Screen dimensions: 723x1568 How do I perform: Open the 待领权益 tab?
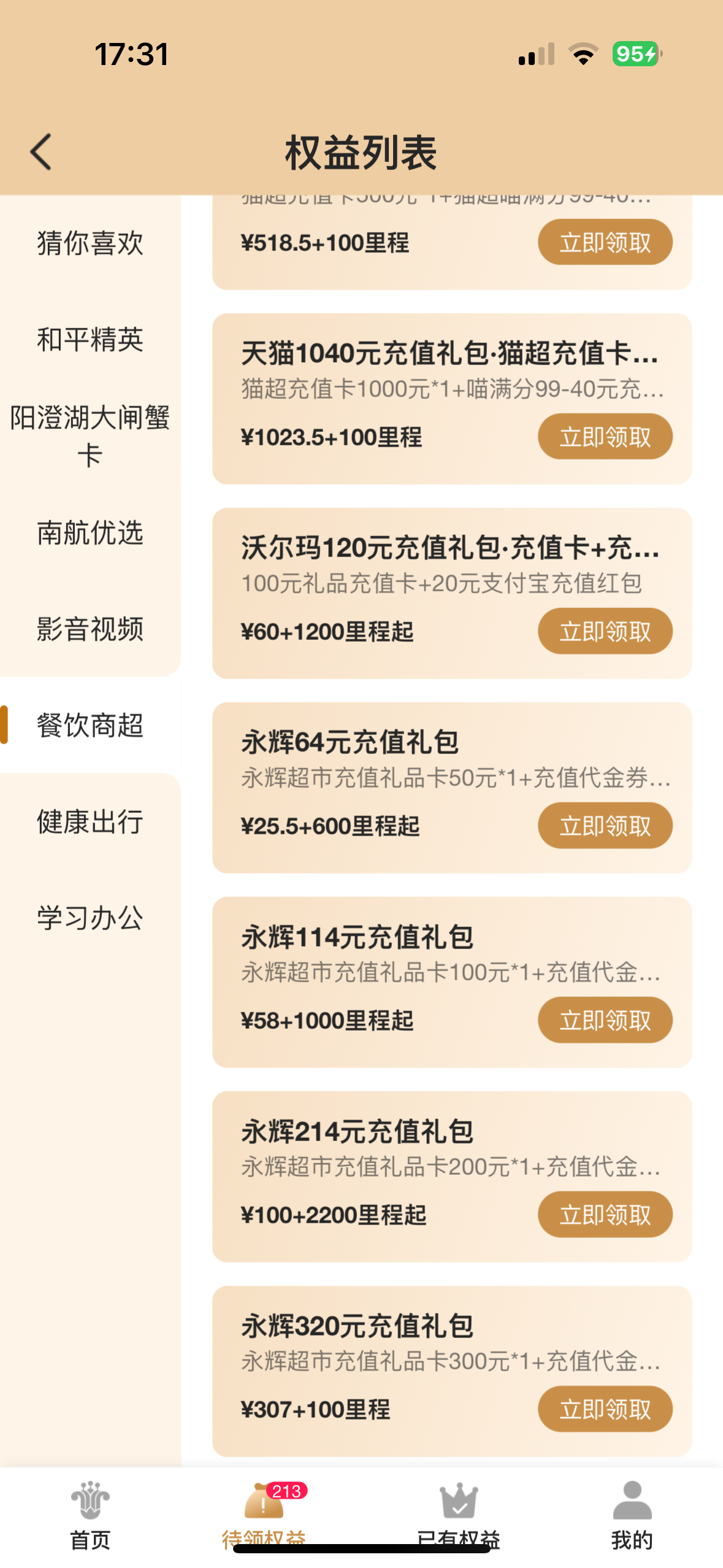[264, 1515]
